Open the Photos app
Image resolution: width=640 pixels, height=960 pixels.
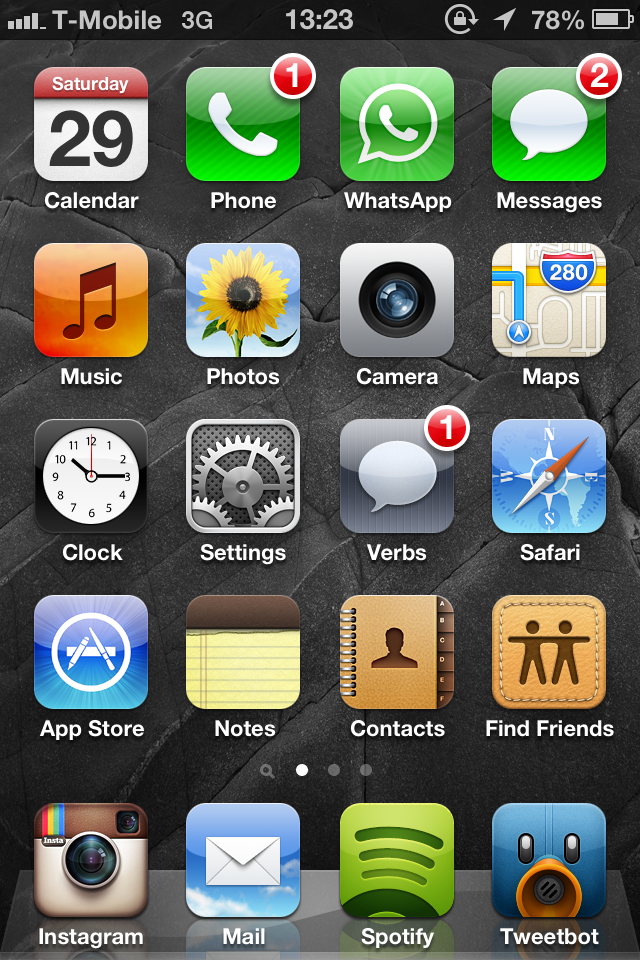point(243,300)
